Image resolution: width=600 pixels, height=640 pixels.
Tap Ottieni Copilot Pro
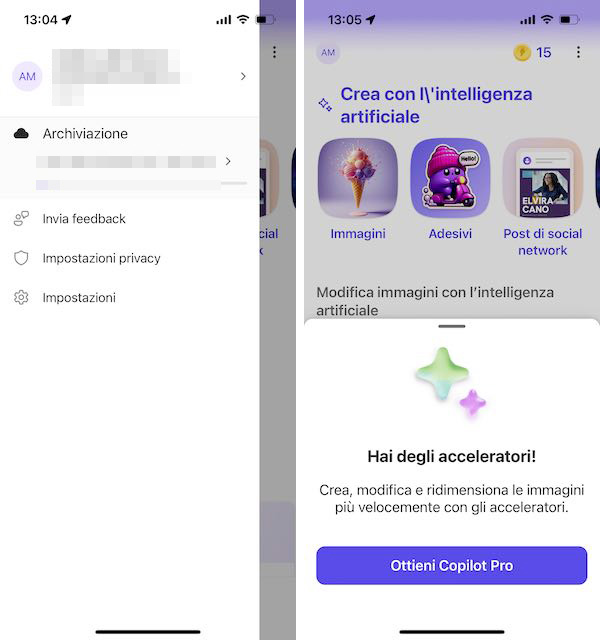pyautogui.click(x=451, y=565)
